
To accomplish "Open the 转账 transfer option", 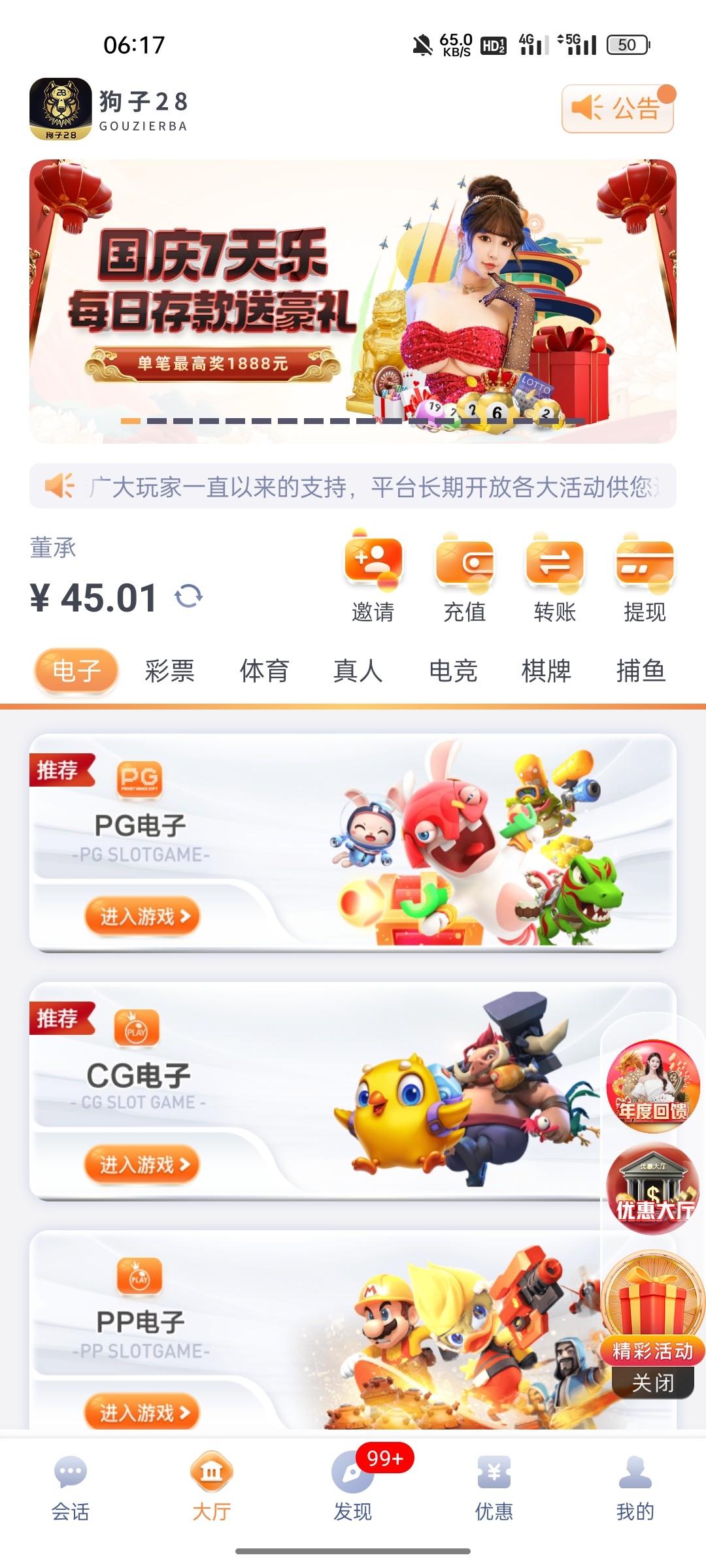I will tap(554, 576).
